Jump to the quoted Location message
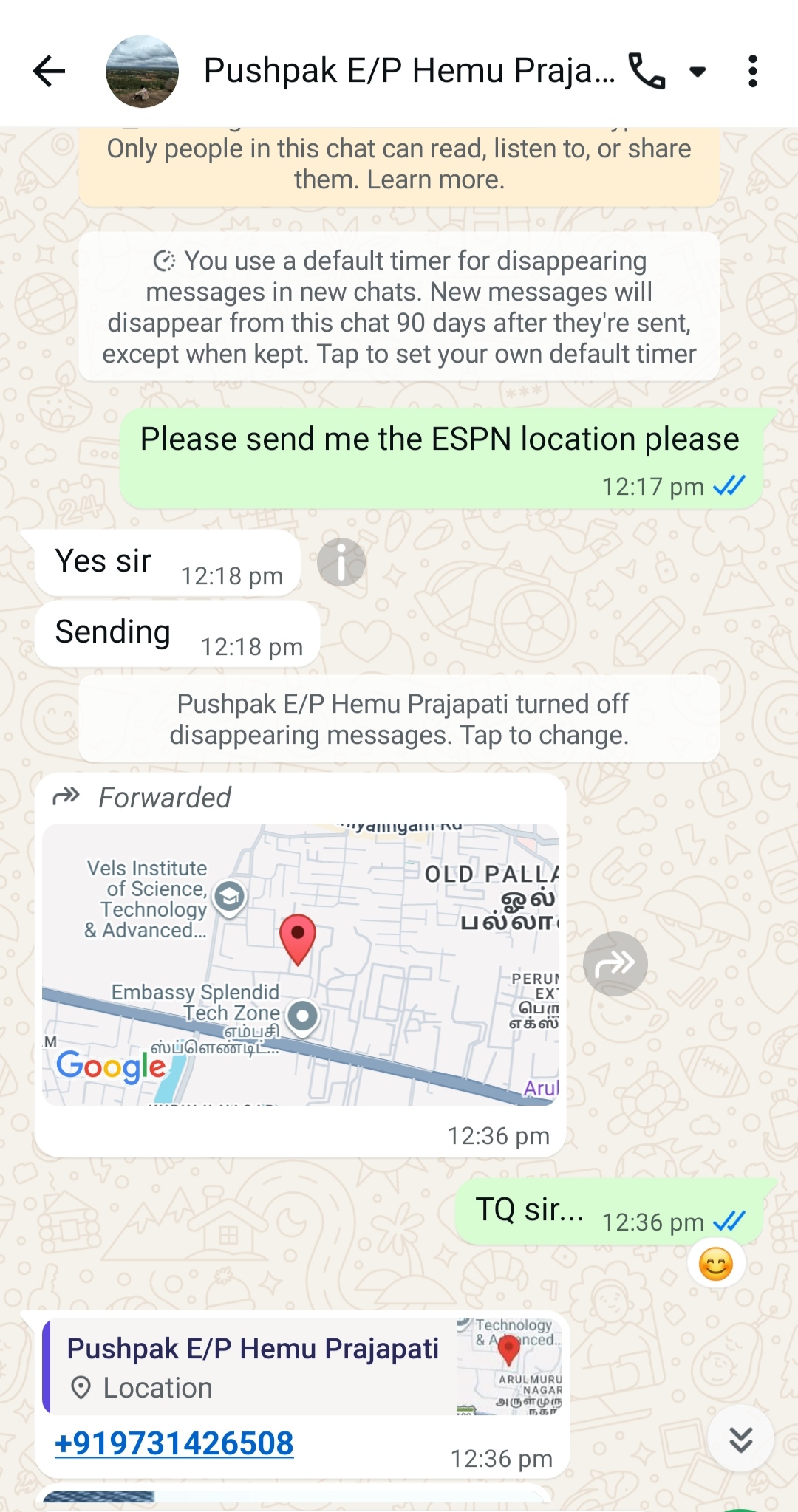 point(303,1367)
